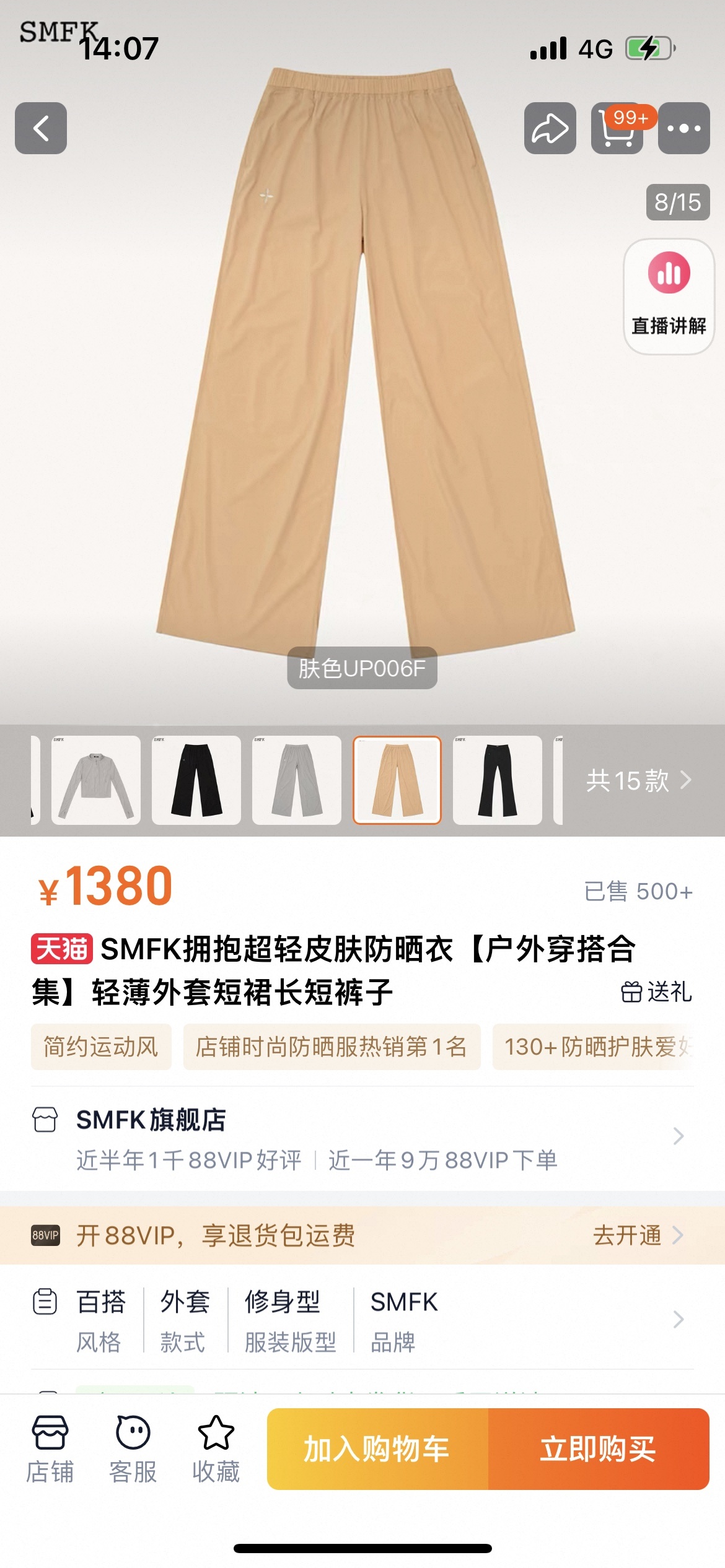Open the shopping cart
Viewport: 725px width, 1568px height.
tap(617, 128)
